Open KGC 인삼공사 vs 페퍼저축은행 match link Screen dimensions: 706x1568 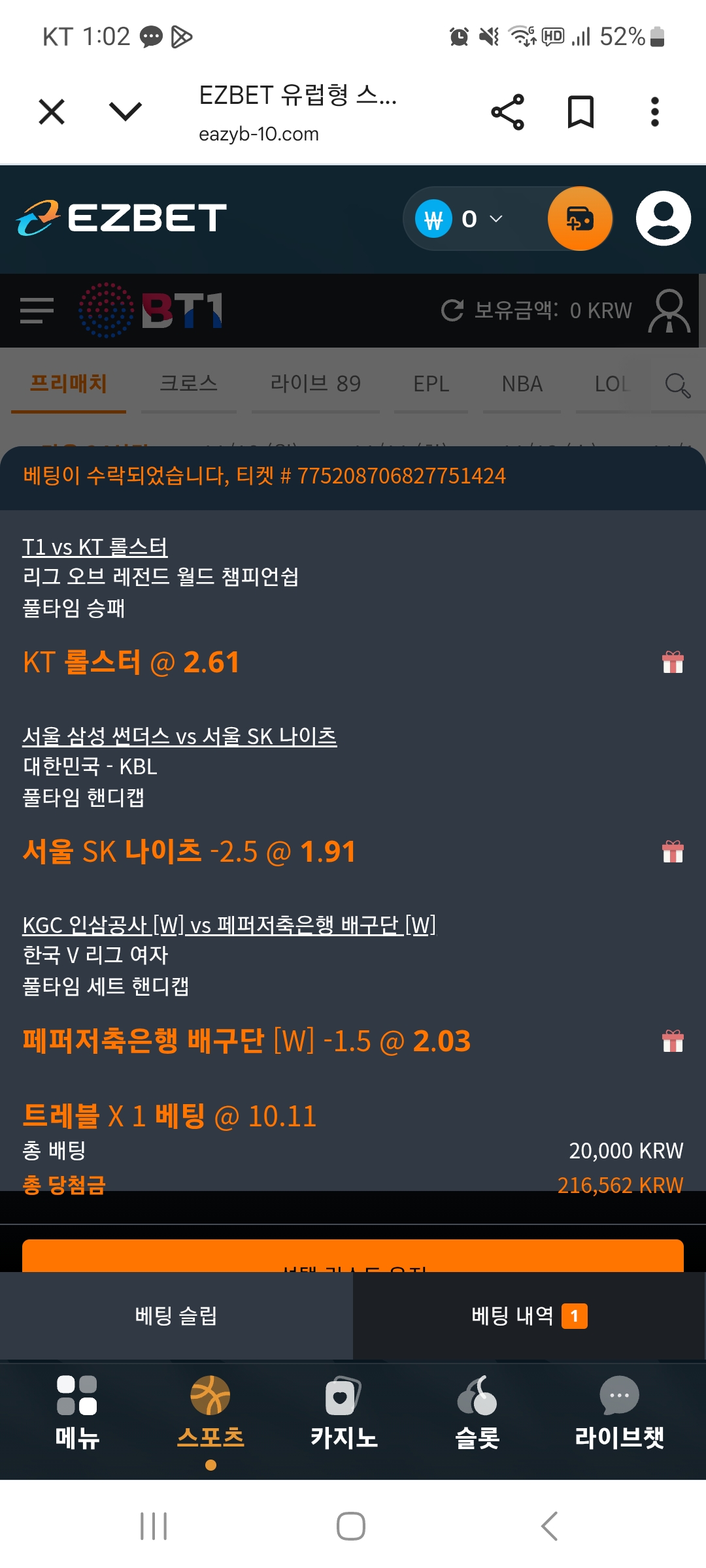point(229,925)
